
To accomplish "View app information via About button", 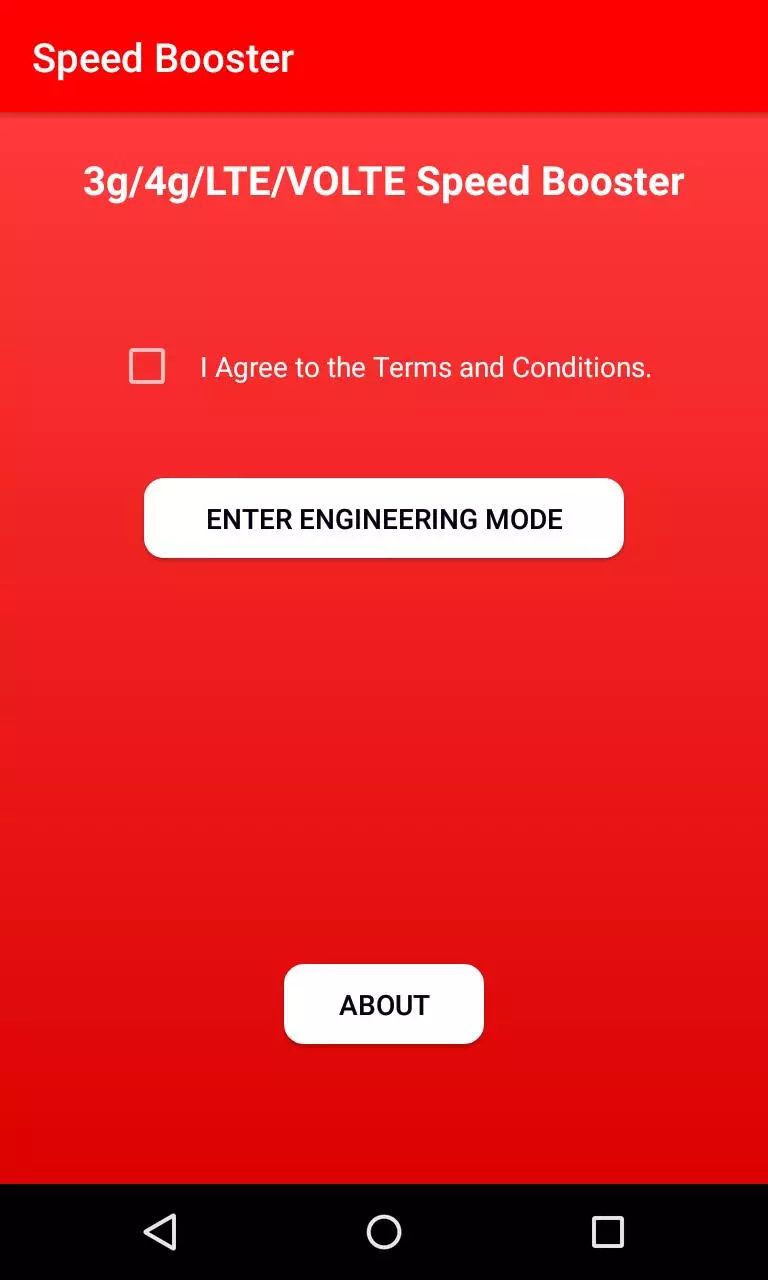I will coord(384,1004).
